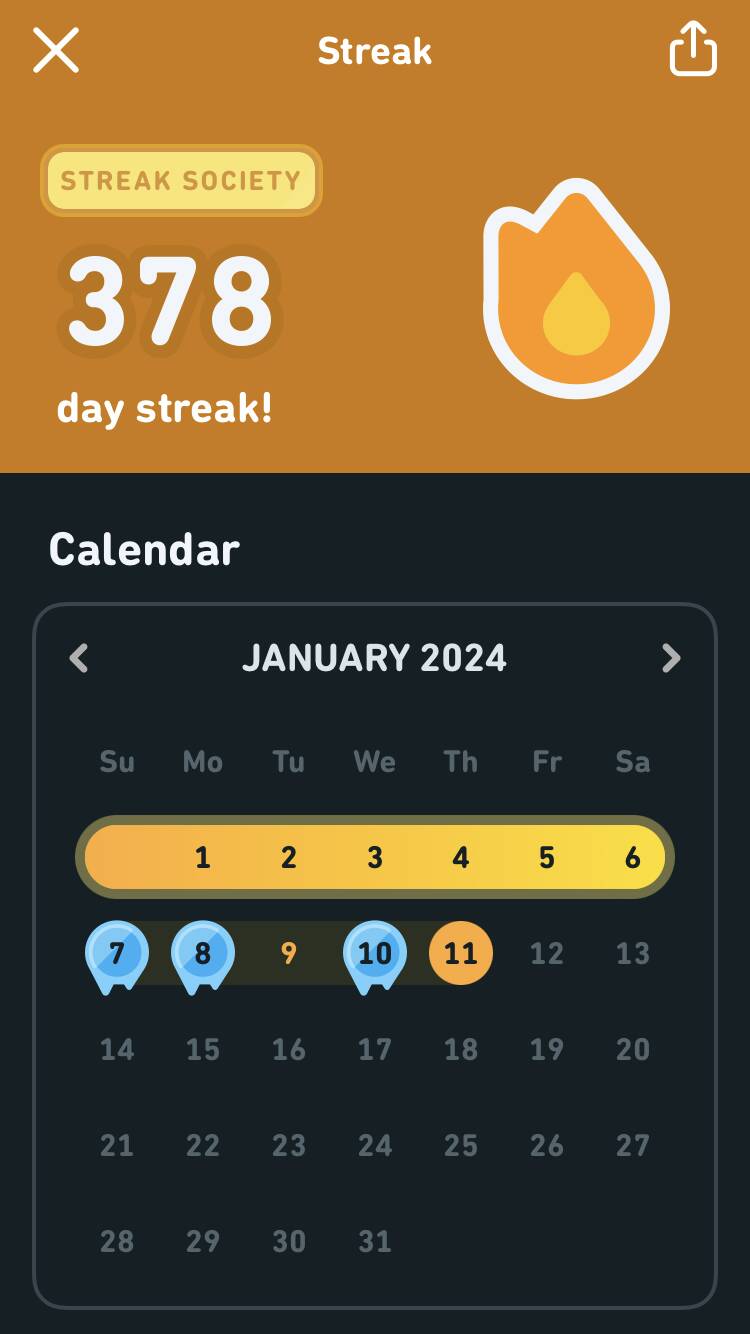Go to the next calendar month
The width and height of the screenshot is (750, 1334).
point(671,658)
